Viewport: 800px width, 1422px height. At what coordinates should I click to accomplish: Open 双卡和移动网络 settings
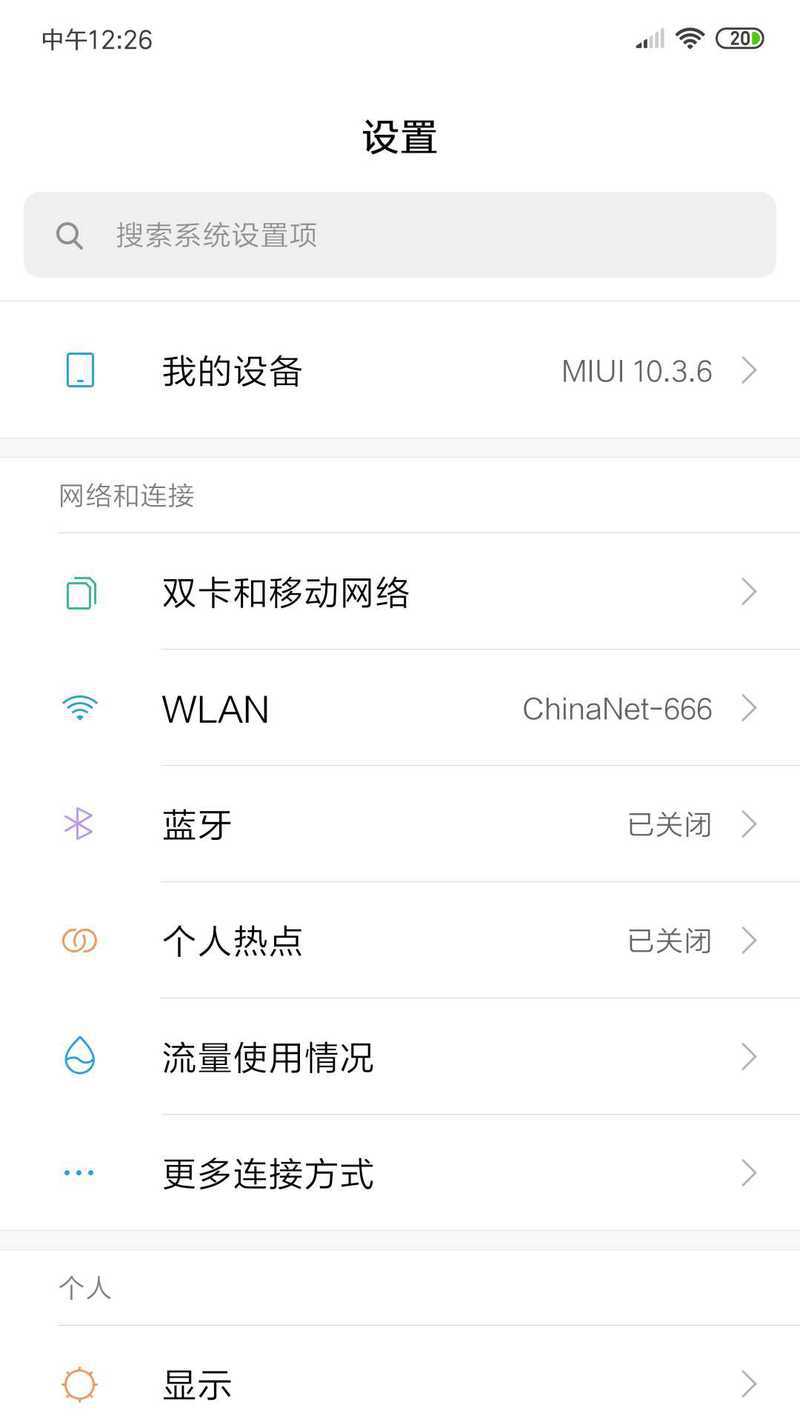pos(400,592)
